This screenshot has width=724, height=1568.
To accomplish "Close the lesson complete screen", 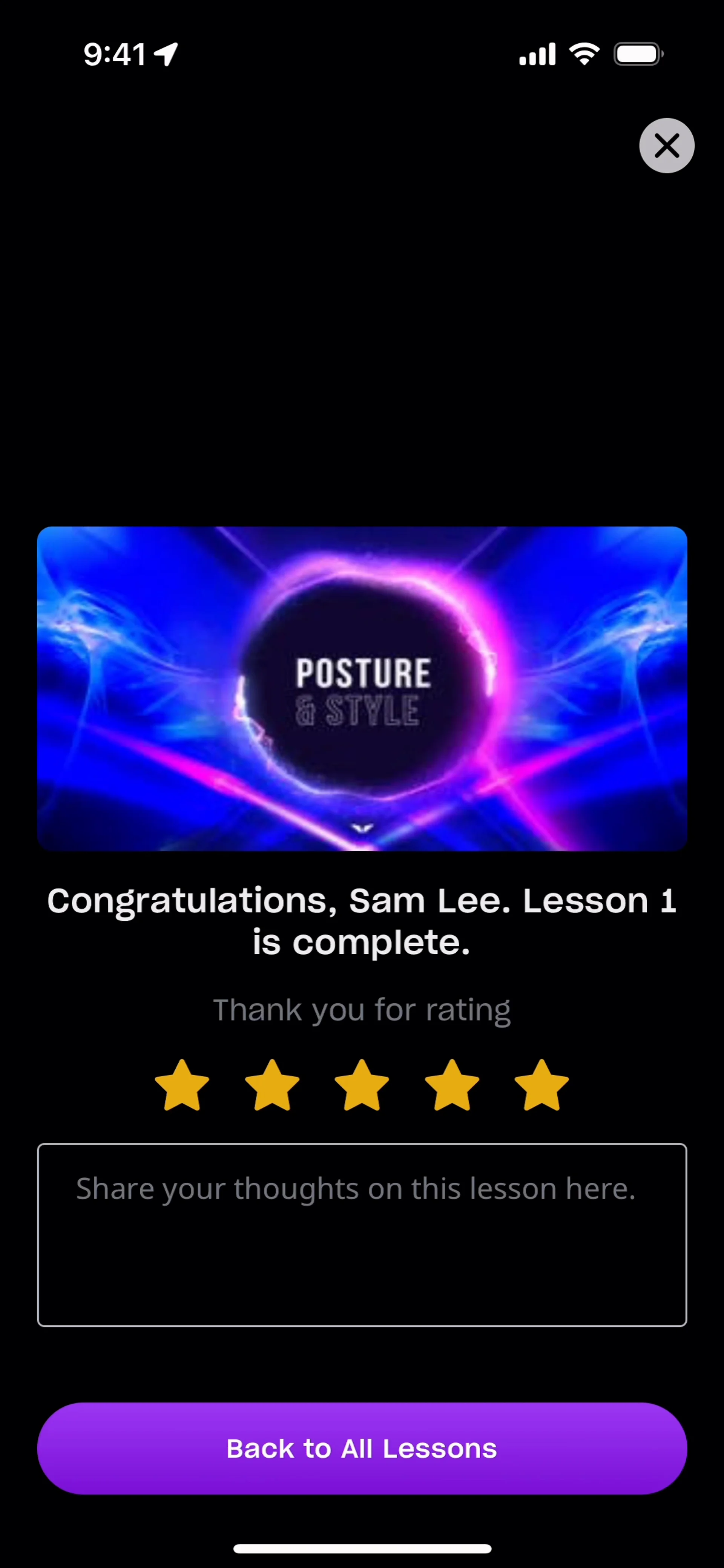I will click(x=666, y=146).
